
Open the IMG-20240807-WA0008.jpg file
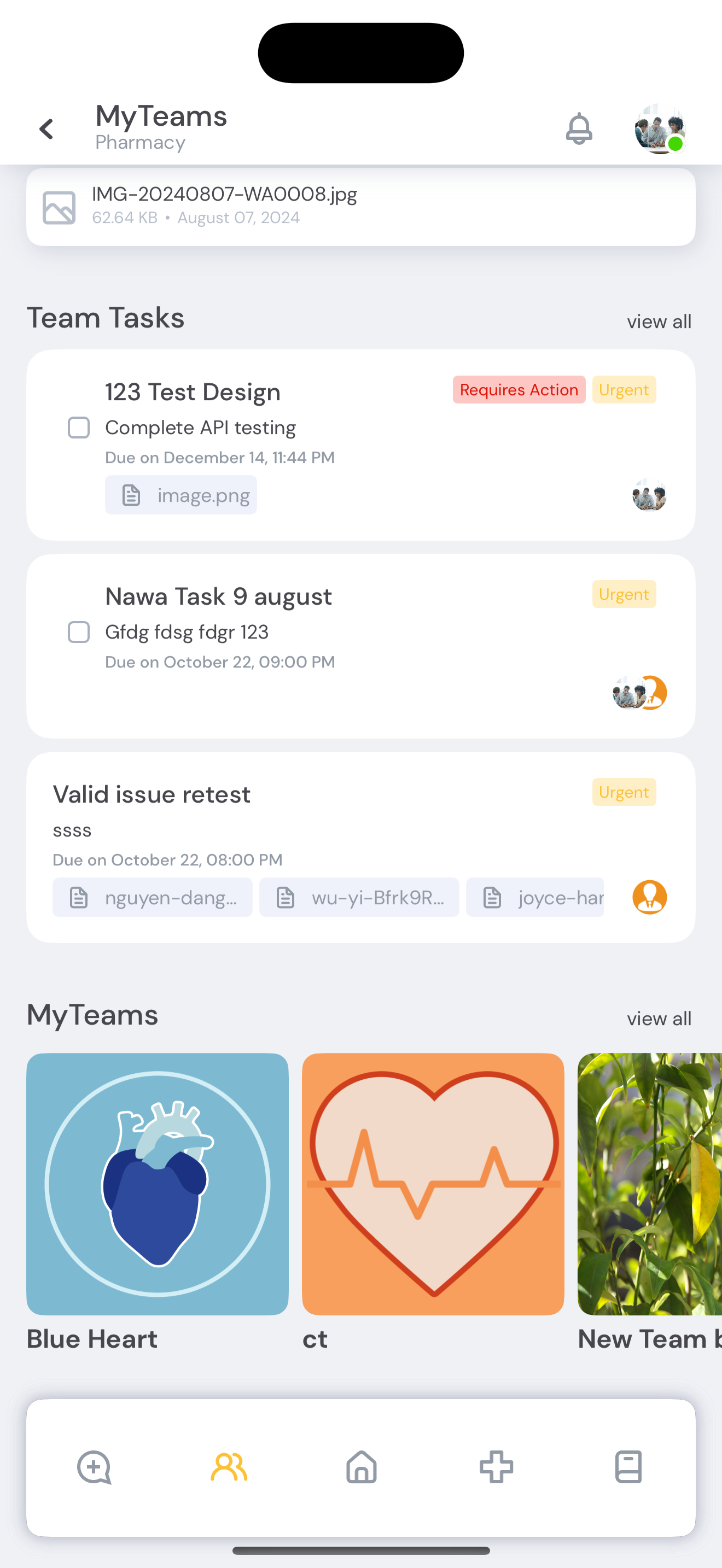point(360,206)
